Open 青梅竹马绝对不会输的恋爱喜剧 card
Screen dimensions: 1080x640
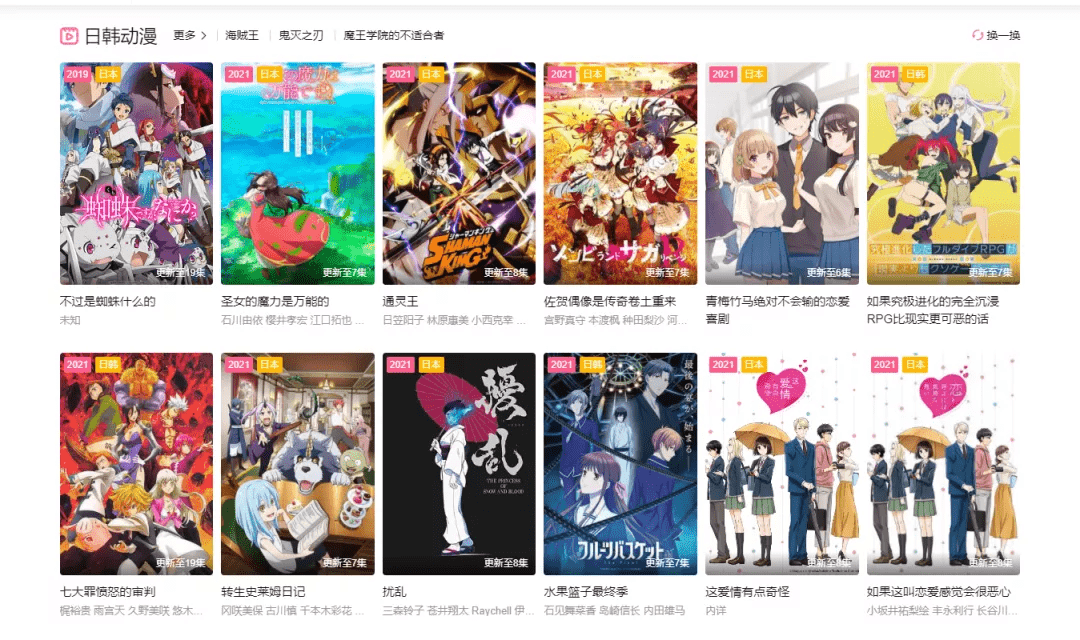(x=782, y=174)
